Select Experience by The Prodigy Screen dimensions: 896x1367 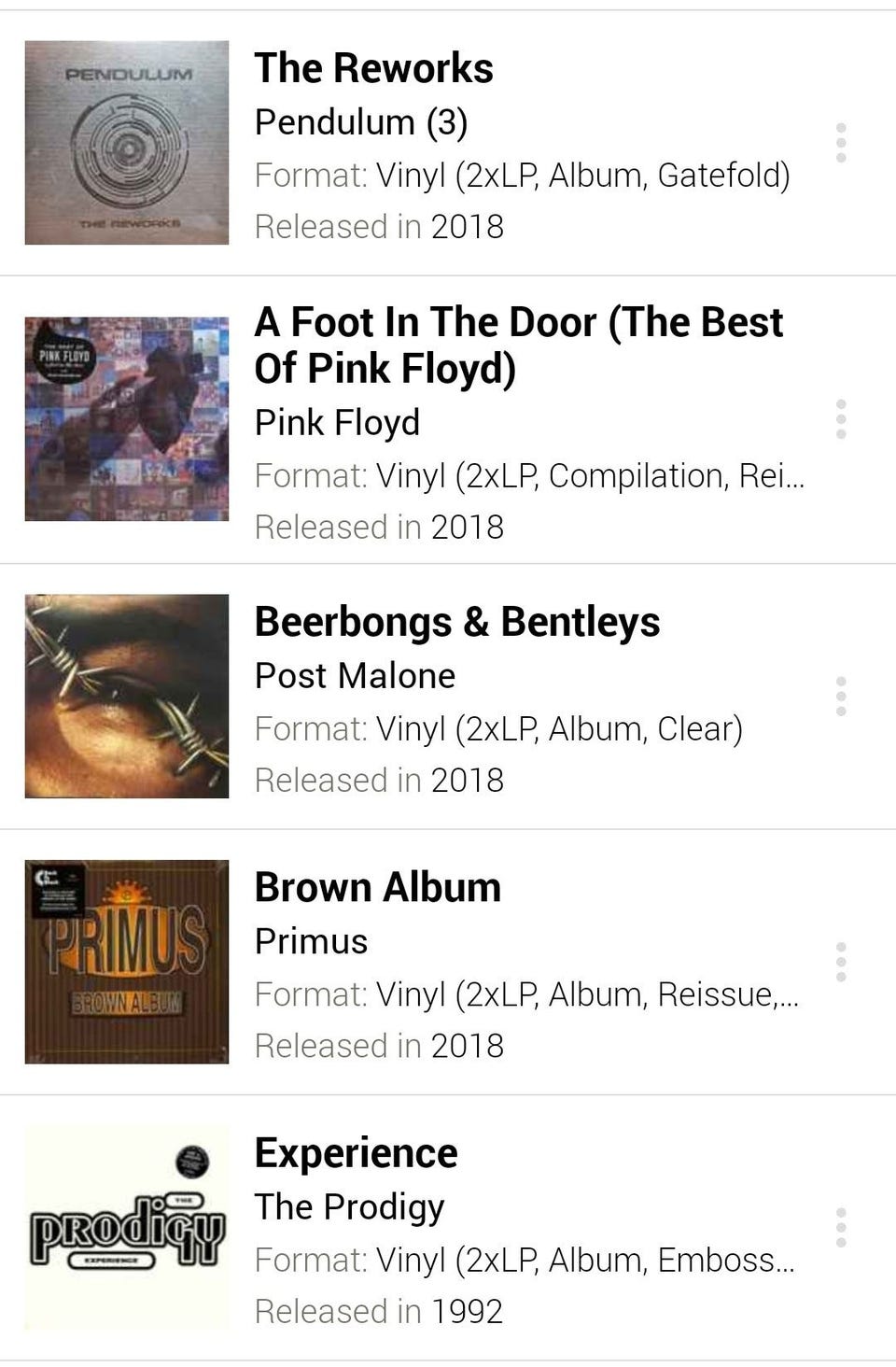[x=356, y=1153]
